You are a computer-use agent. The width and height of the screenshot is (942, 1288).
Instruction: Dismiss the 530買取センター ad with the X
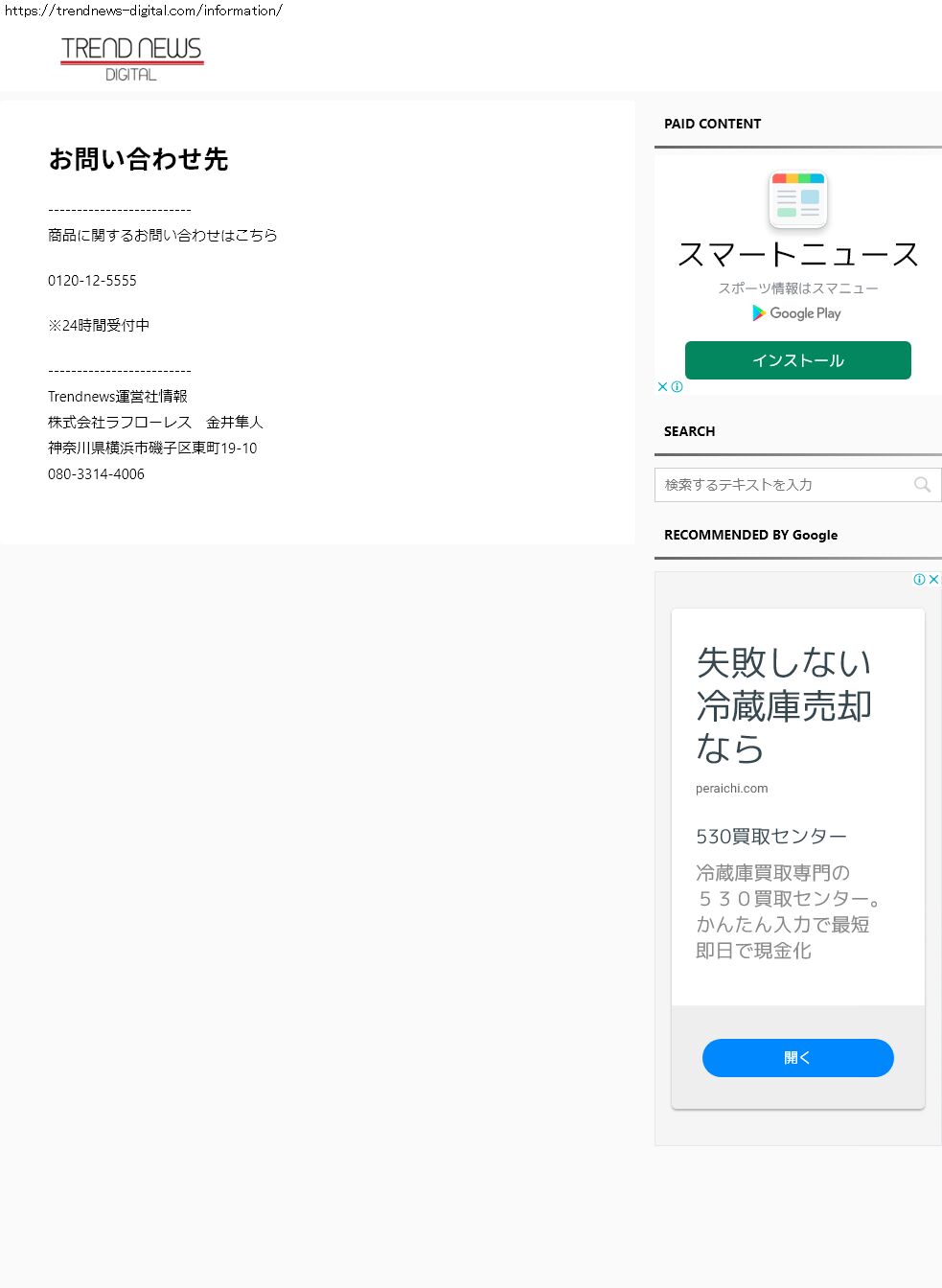click(933, 580)
